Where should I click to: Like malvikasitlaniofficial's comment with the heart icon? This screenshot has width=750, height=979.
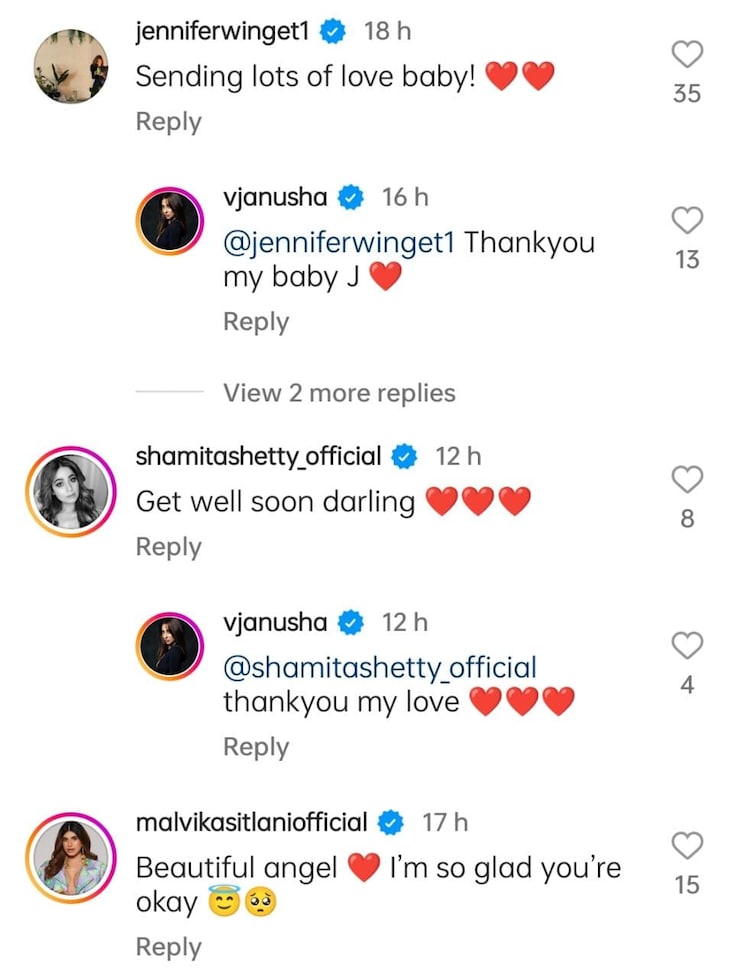(687, 845)
